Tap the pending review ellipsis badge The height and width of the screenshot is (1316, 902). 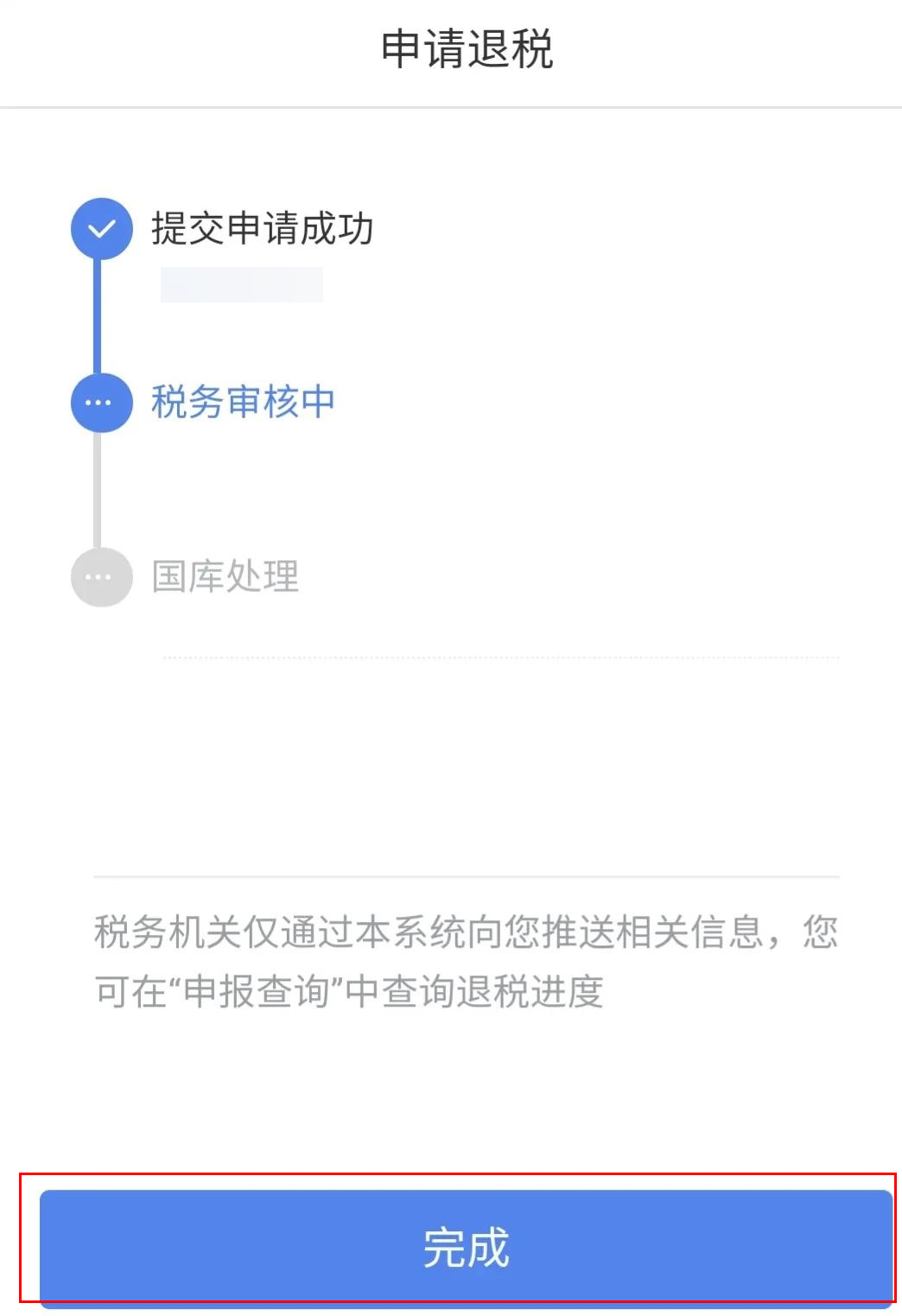(x=100, y=401)
